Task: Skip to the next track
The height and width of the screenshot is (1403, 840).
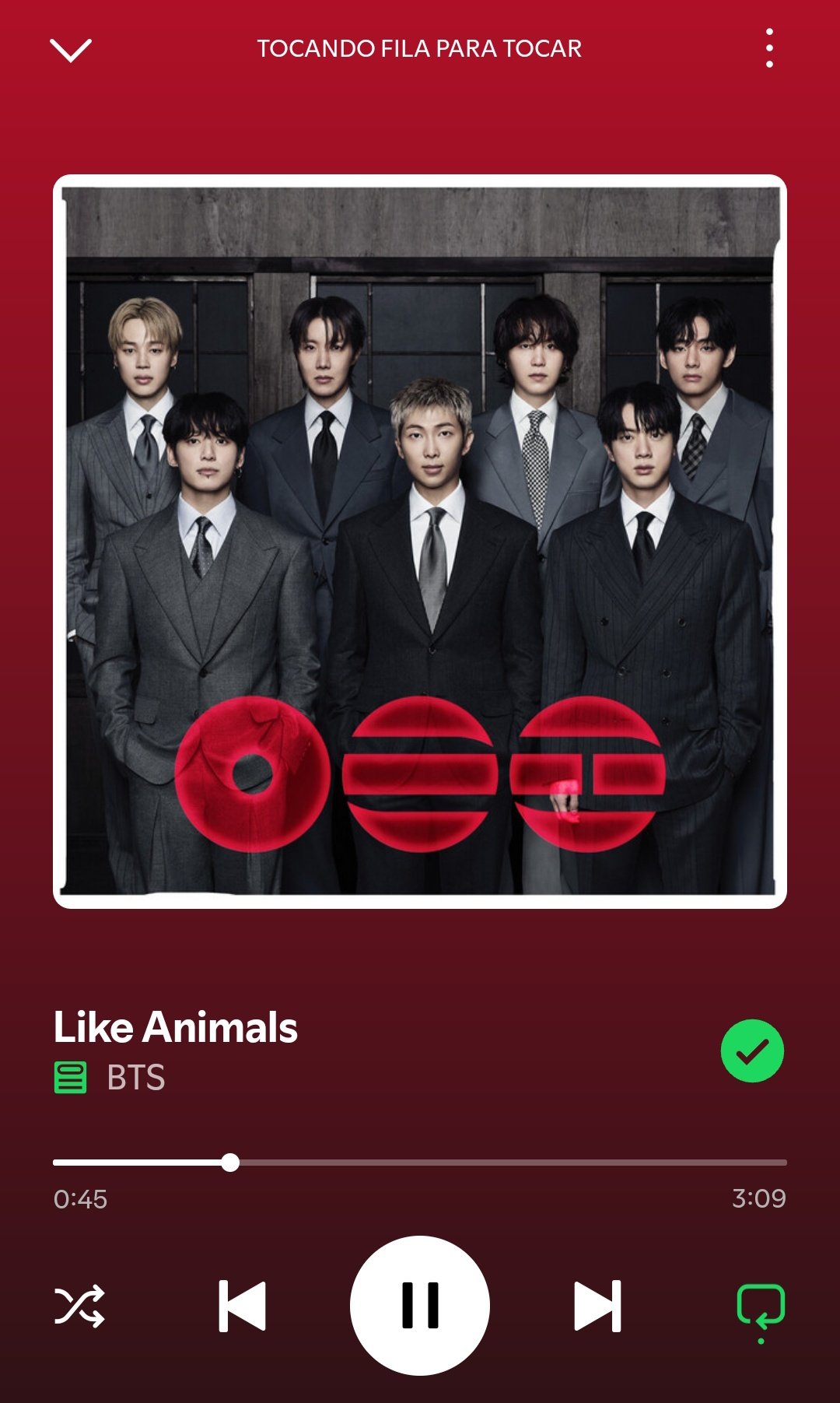Action: click(597, 1306)
